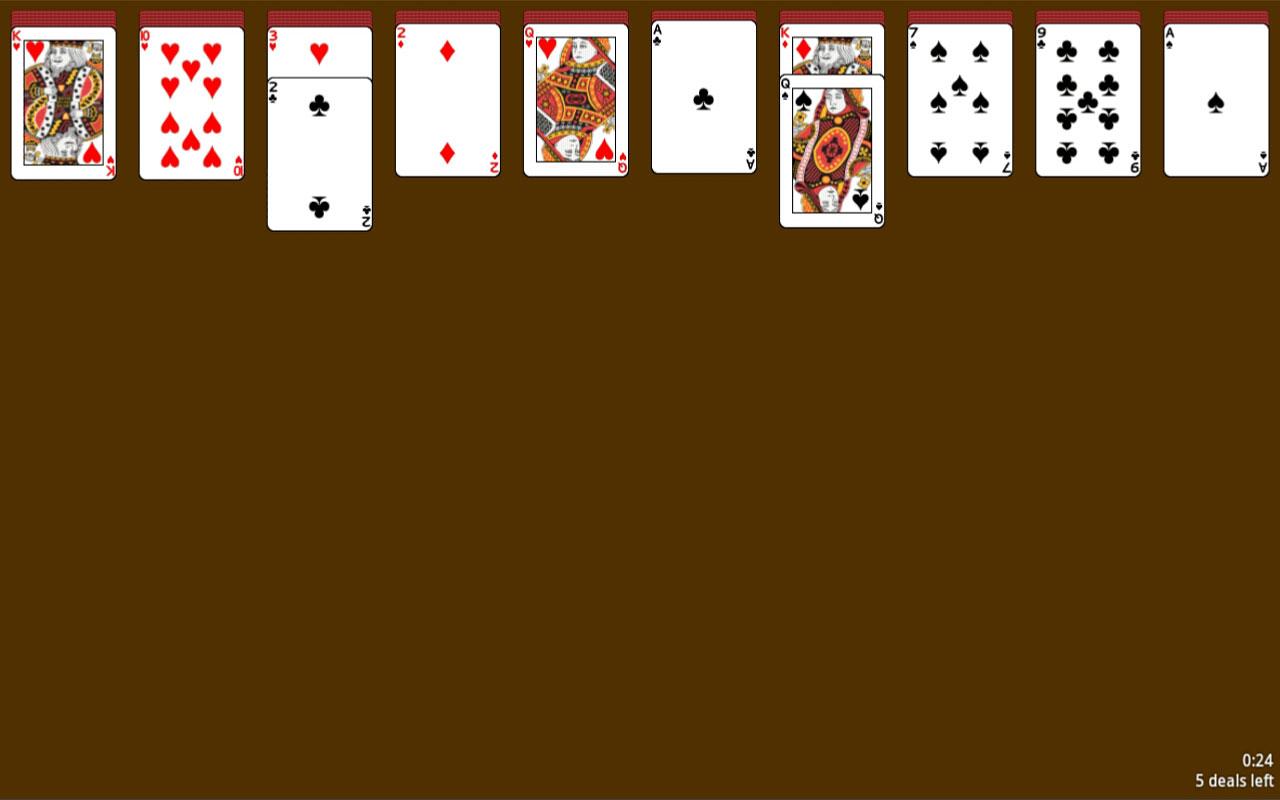The width and height of the screenshot is (1280, 800).
Task: Tap the Queen of Hearts card
Action: click(575, 100)
